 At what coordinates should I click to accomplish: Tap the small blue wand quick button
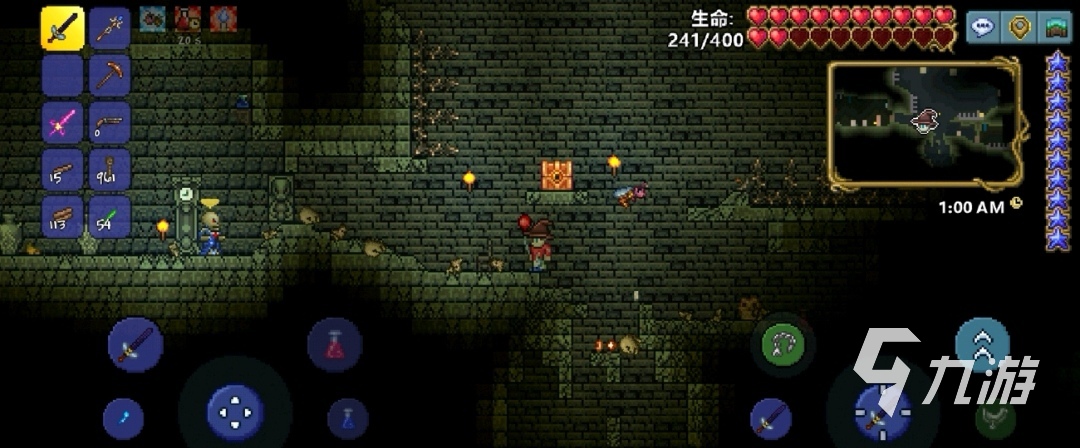click(x=123, y=419)
